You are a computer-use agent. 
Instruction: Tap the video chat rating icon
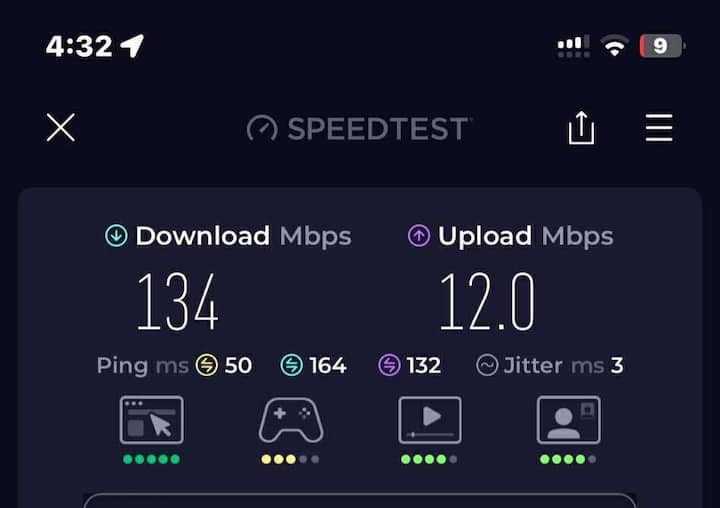[568, 420]
